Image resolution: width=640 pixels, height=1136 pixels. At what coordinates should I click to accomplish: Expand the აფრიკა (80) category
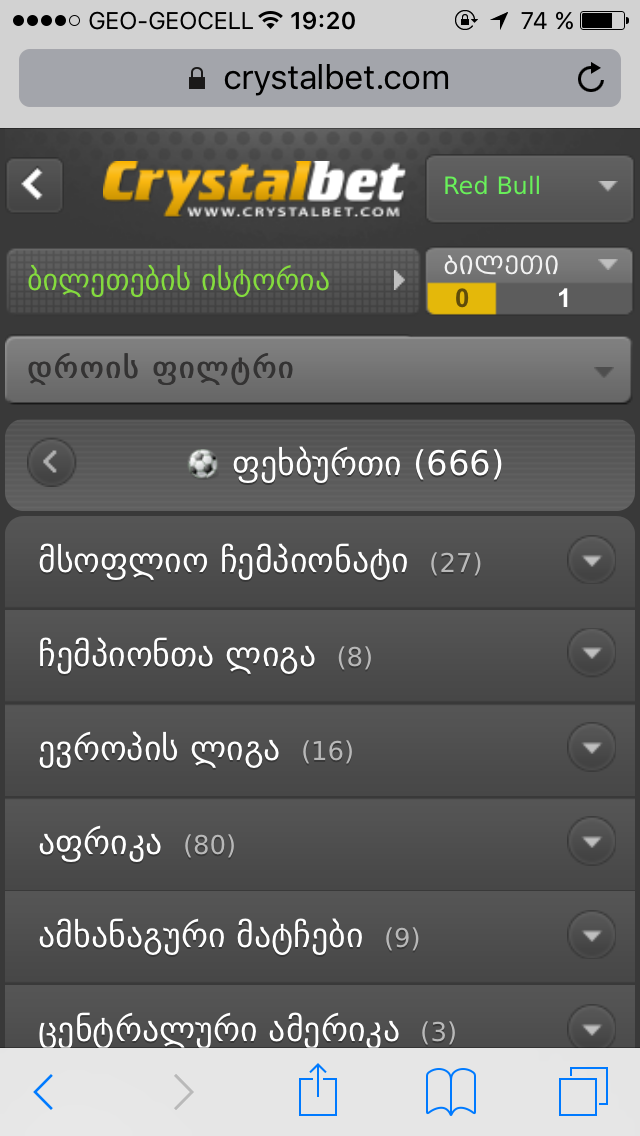(591, 843)
